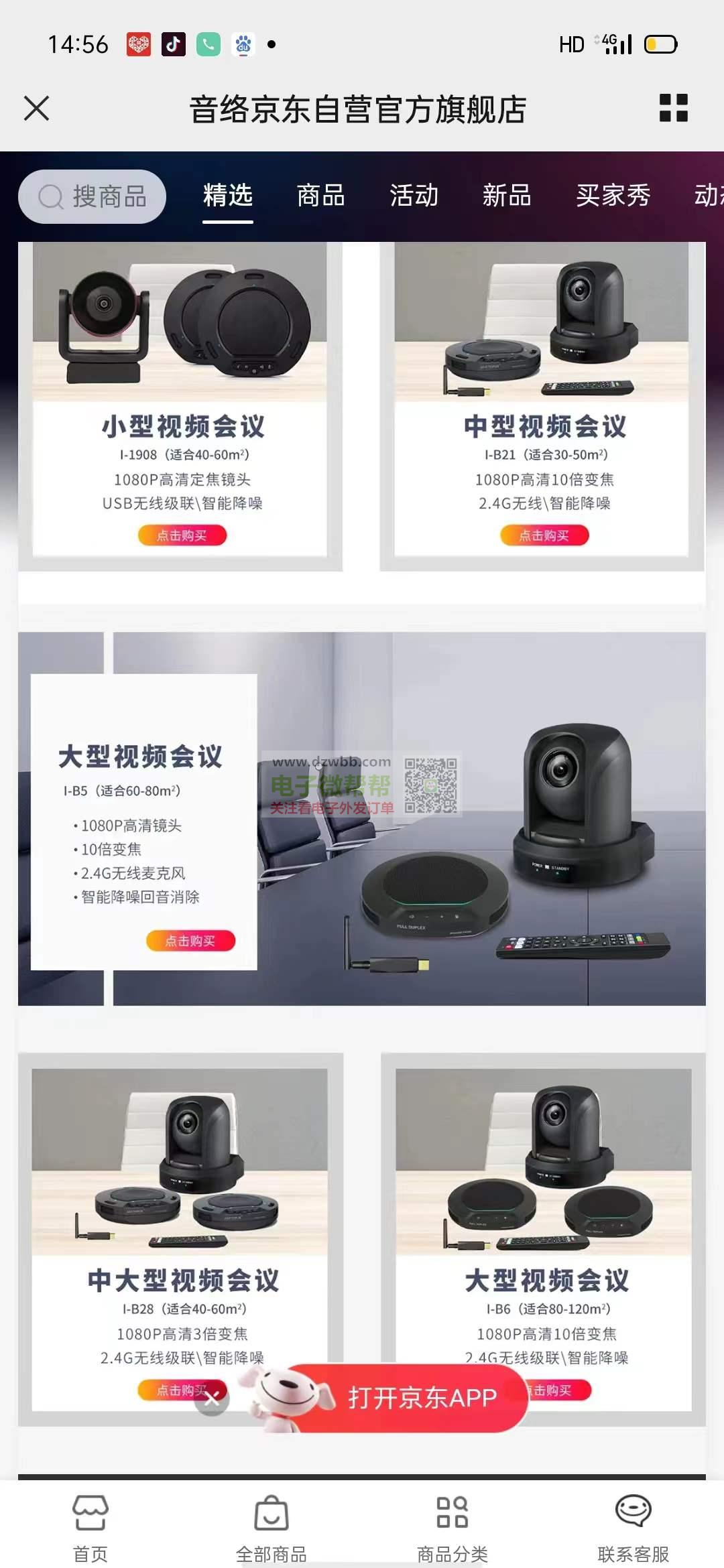Tap 点击购买 for 中型视频会议 I-B21
Screen dimensions: 724x1568
(x=544, y=535)
